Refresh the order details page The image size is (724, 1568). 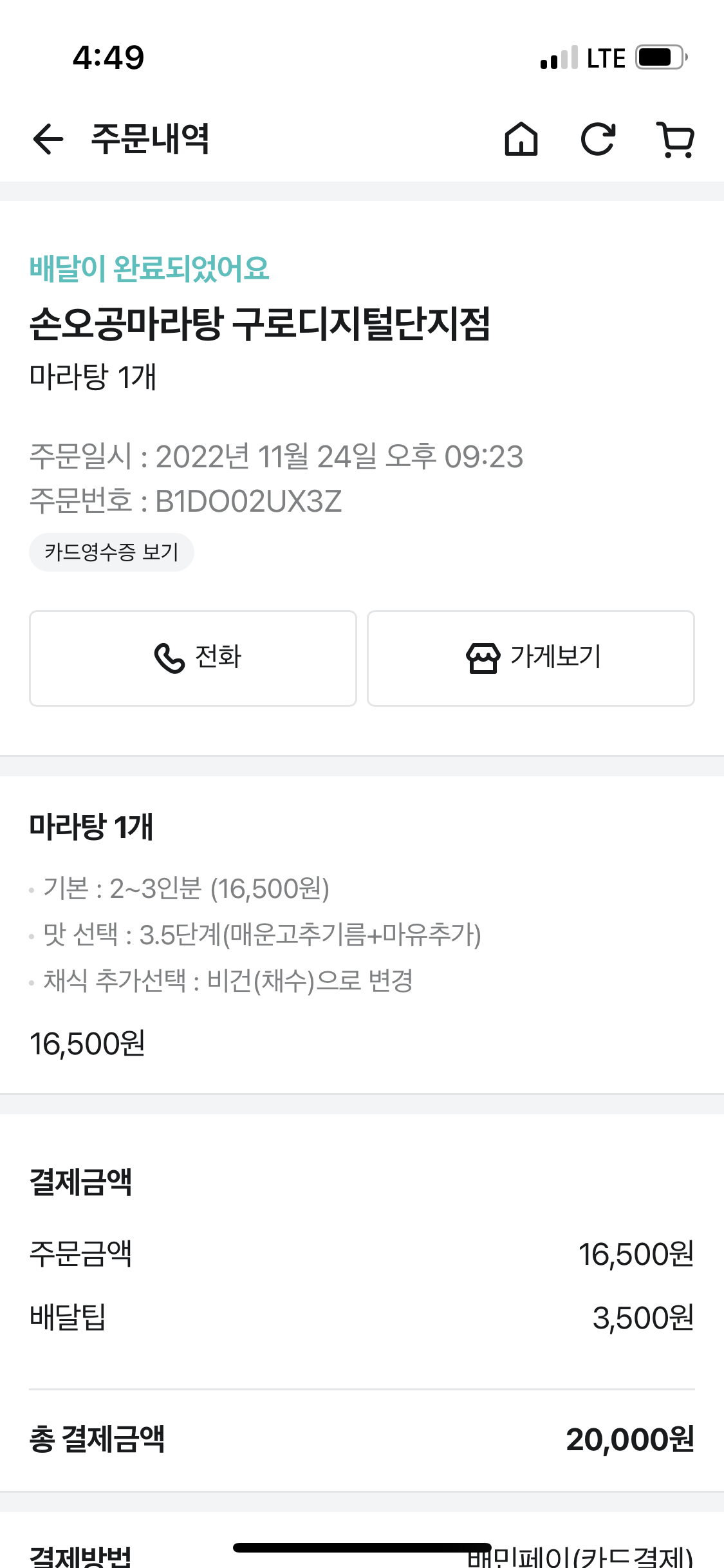coord(598,139)
